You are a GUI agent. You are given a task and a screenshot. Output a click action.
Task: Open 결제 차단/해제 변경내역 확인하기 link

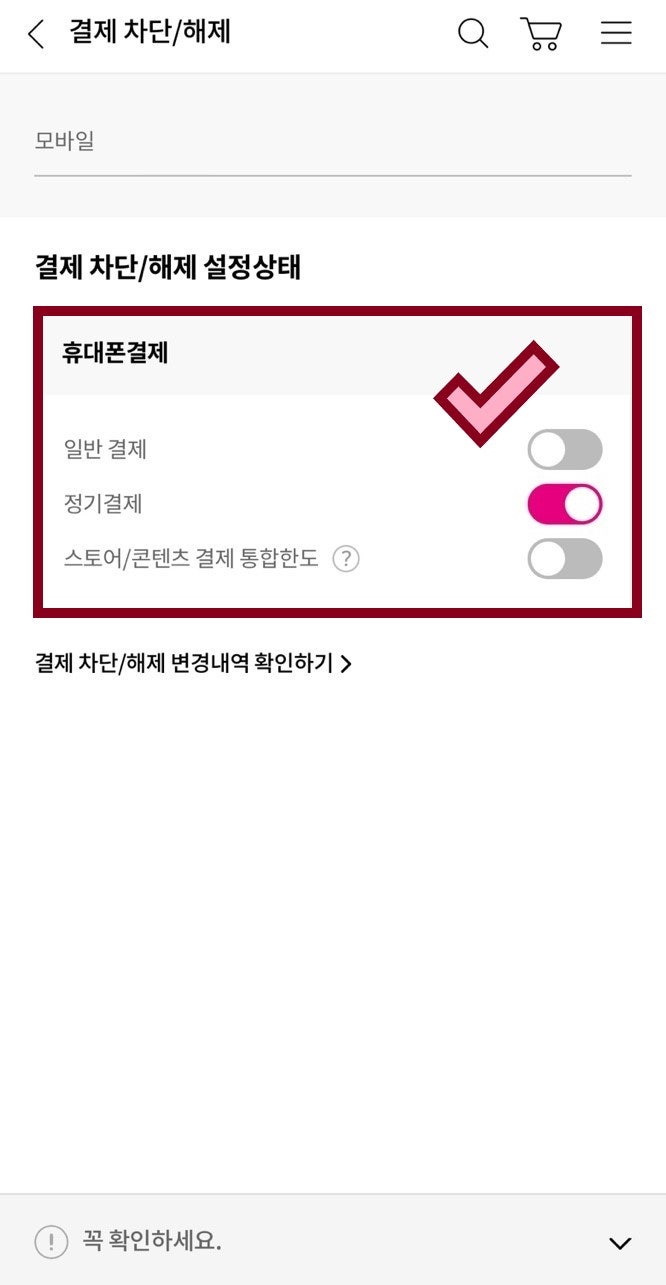193,663
